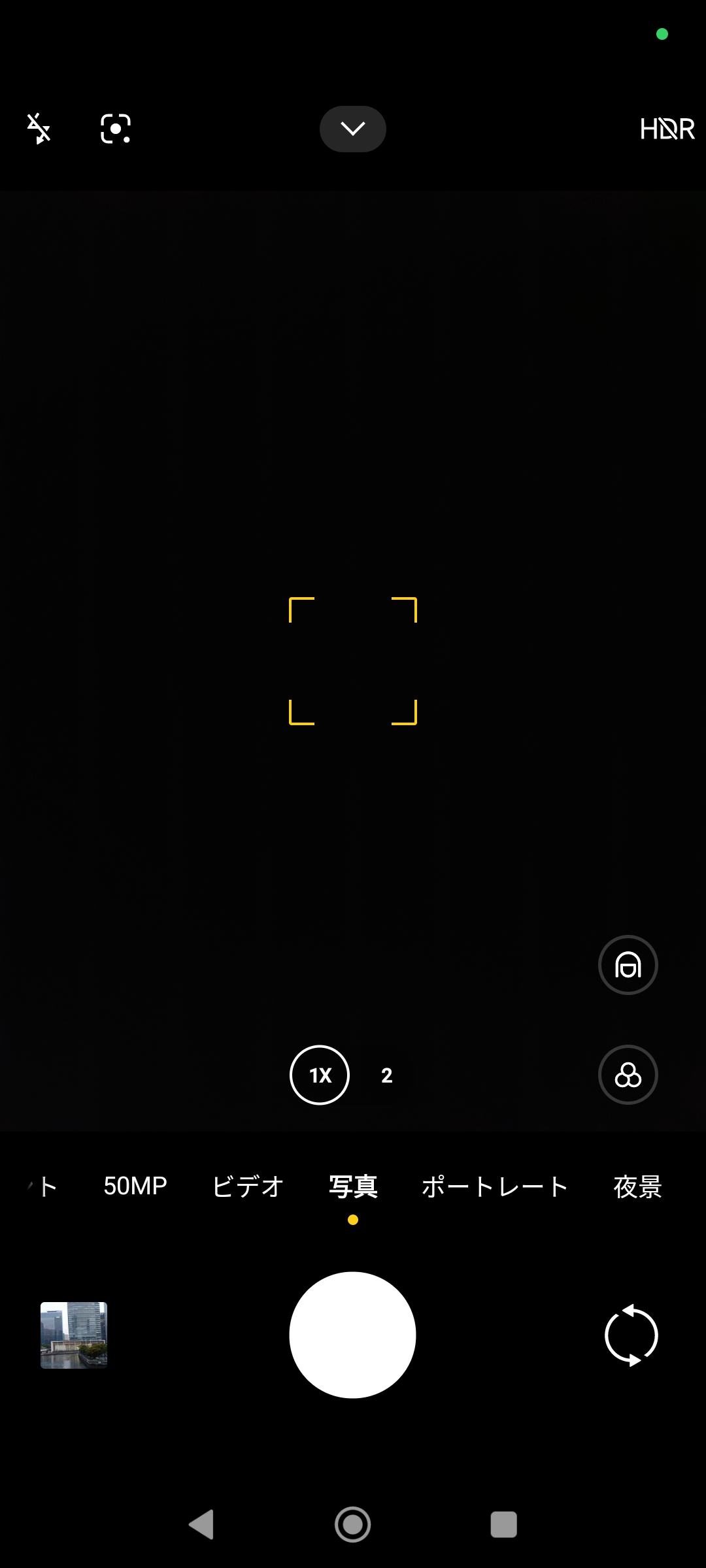Switch to 2x zoom

(x=387, y=1075)
